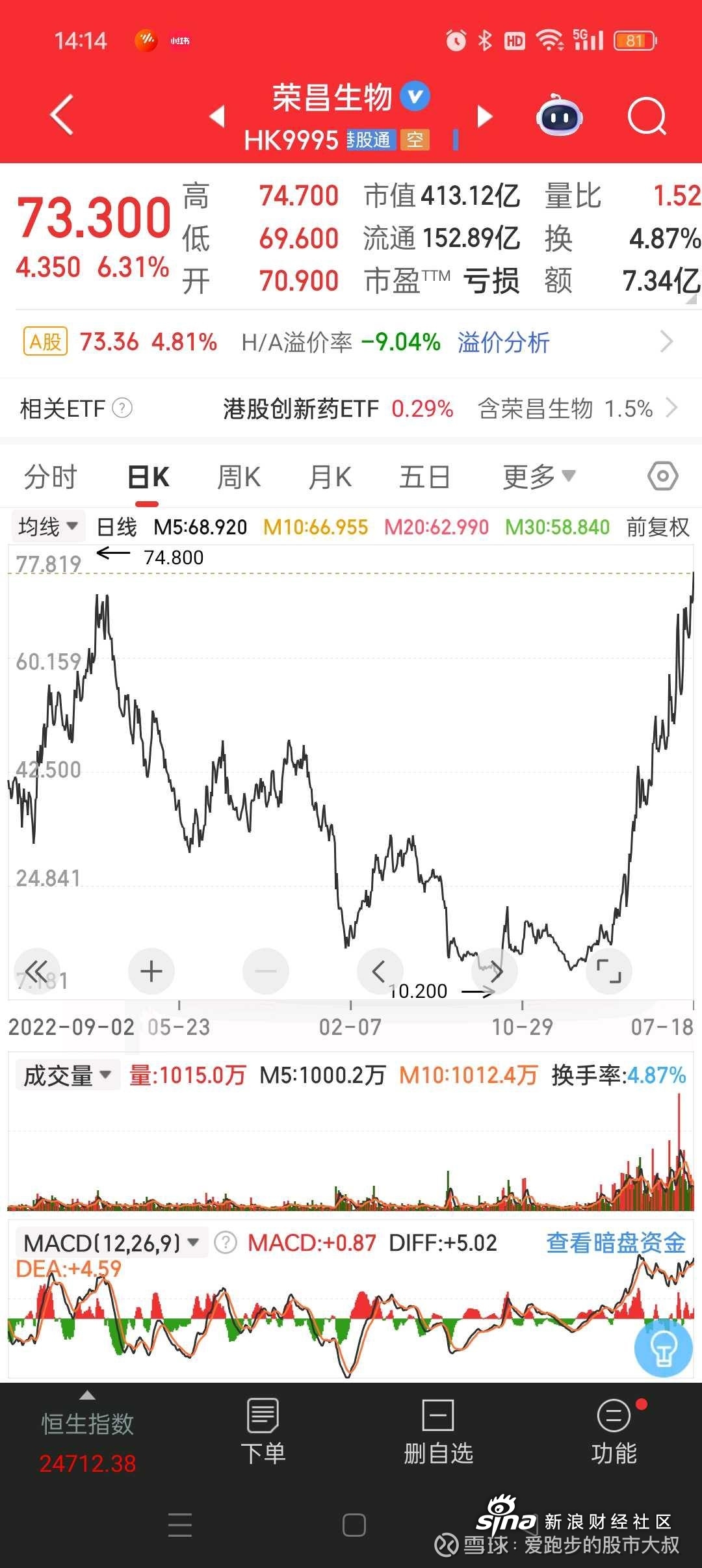Switch to the 分时 chart tab
Image resolution: width=702 pixels, height=1568 pixels.
pyautogui.click(x=50, y=477)
